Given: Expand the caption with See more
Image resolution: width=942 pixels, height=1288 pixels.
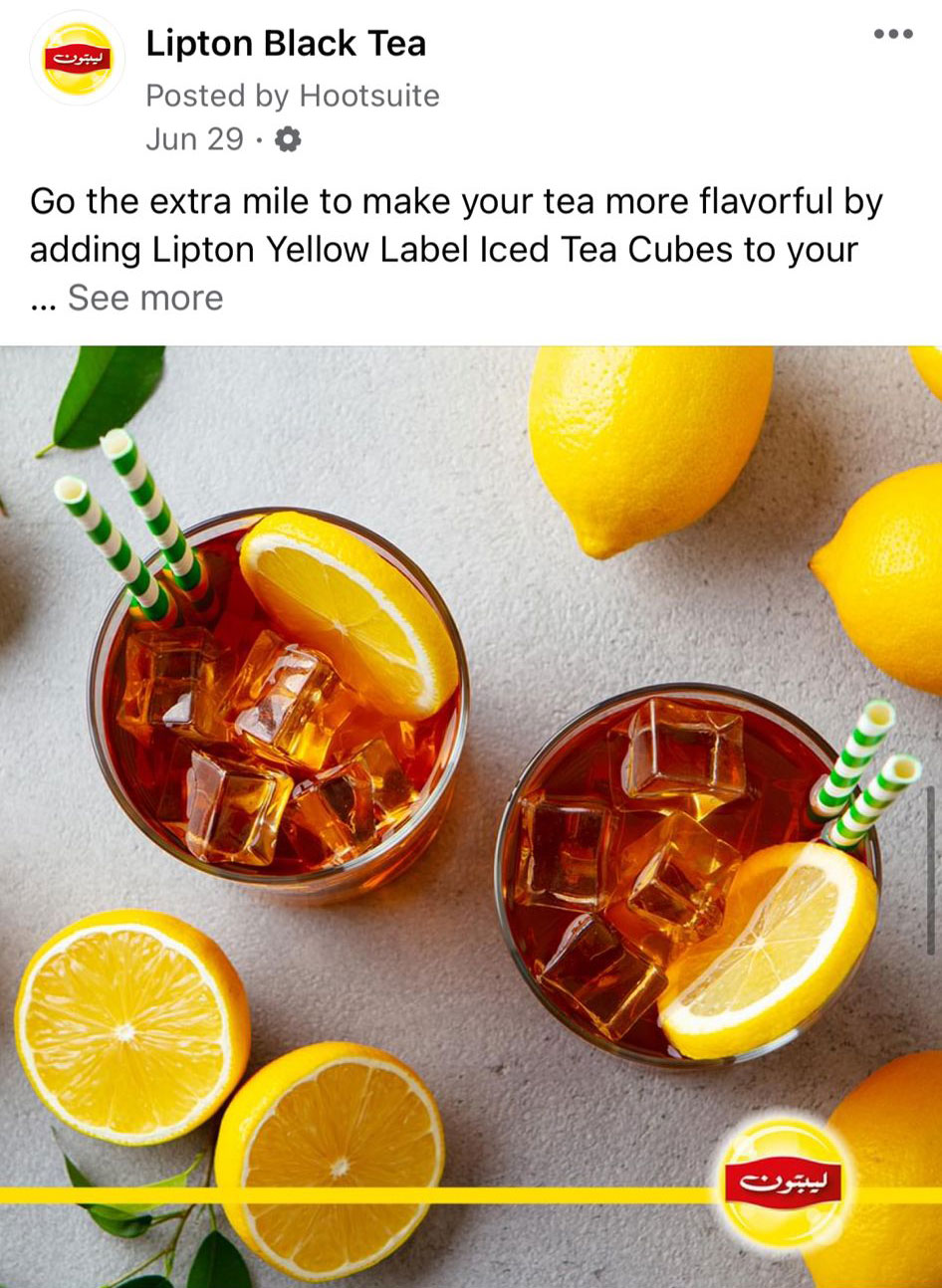Looking at the screenshot, I should (x=145, y=298).
